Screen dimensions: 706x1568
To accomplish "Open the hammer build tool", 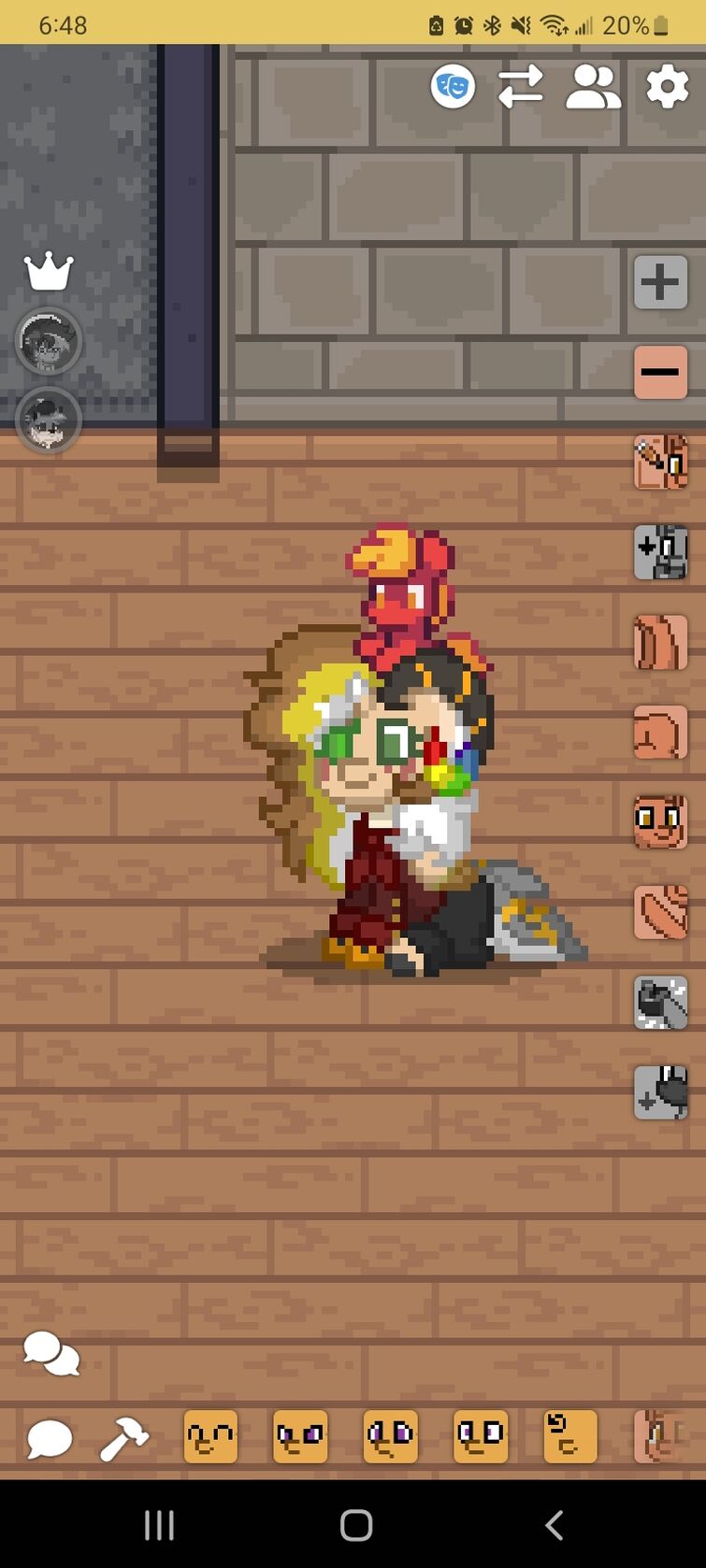I will click(123, 1438).
